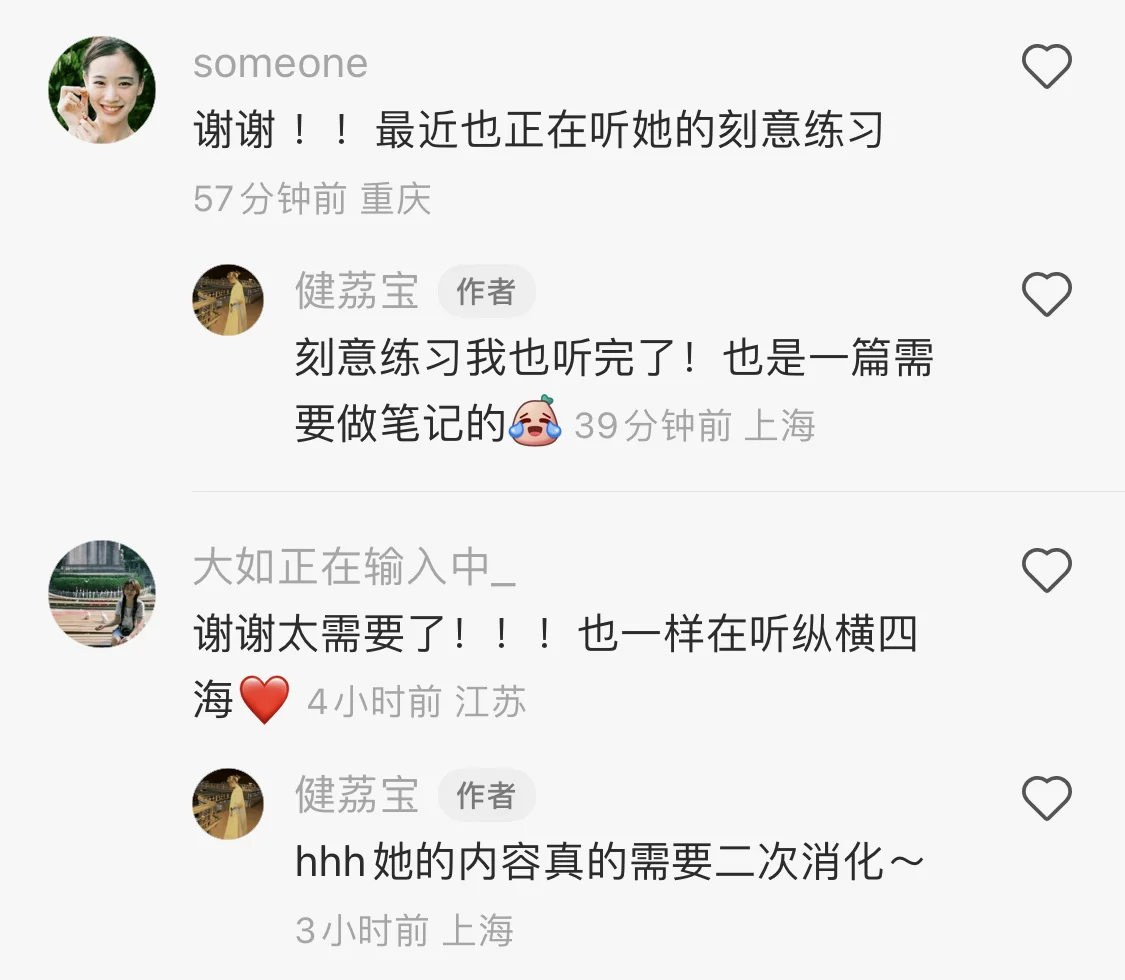The image size is (1125, 980).
Task: Open 大如正在输入中_'s profile avatar
Action: [102, 594]
